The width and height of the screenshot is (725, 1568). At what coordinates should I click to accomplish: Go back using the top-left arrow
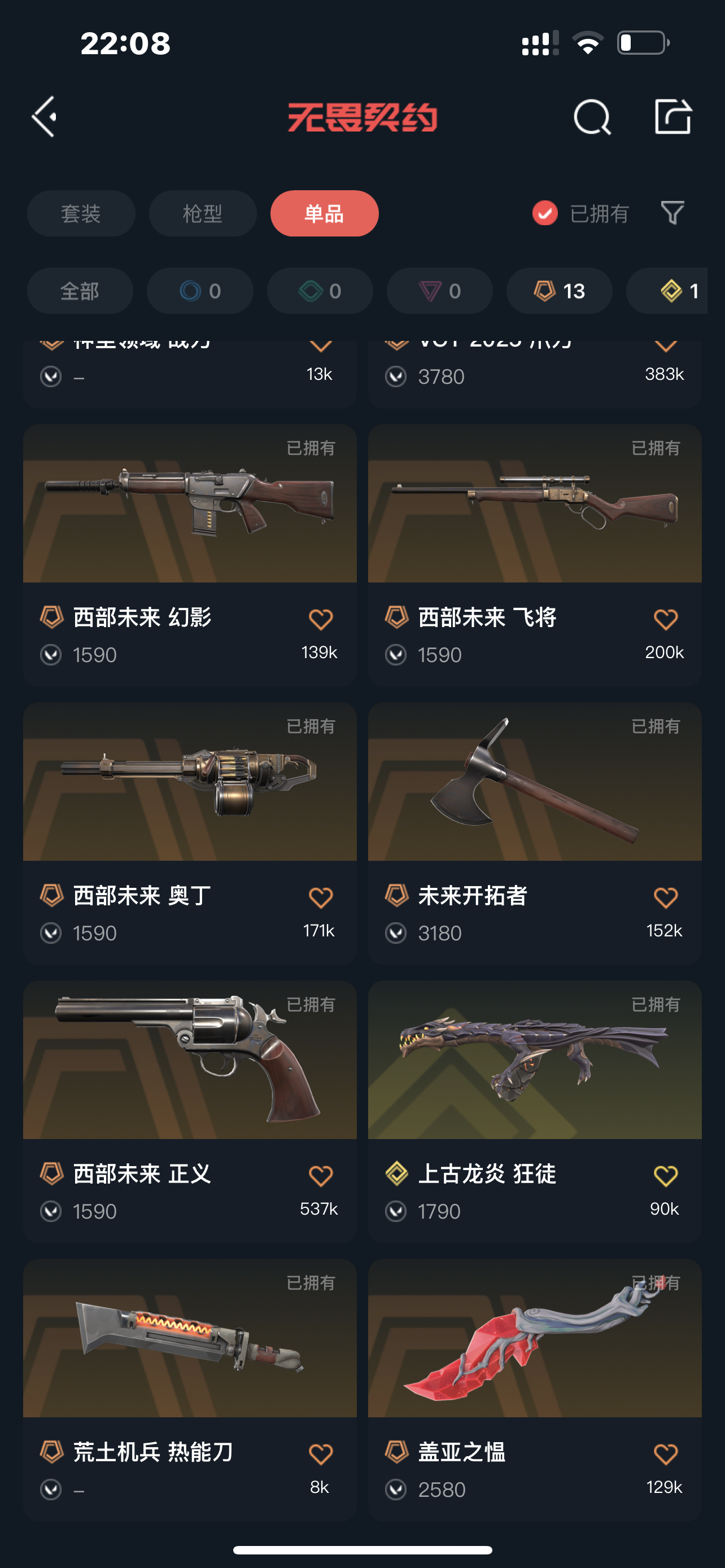click(45, 116)
